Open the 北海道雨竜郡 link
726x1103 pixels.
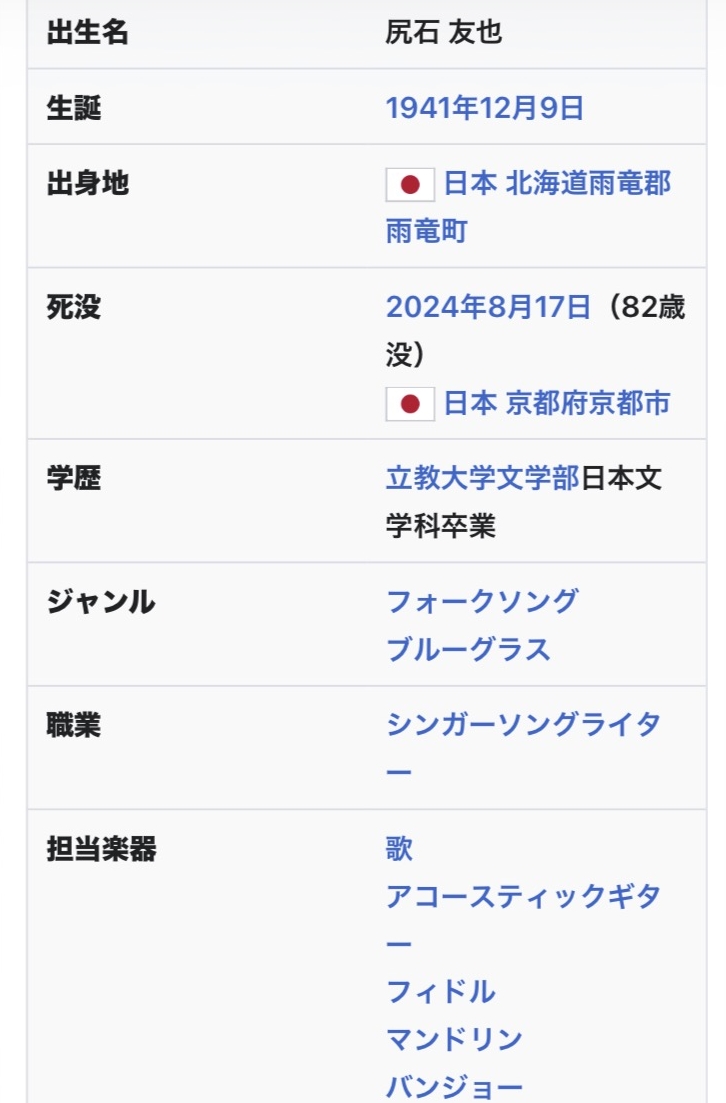point(588,183)
